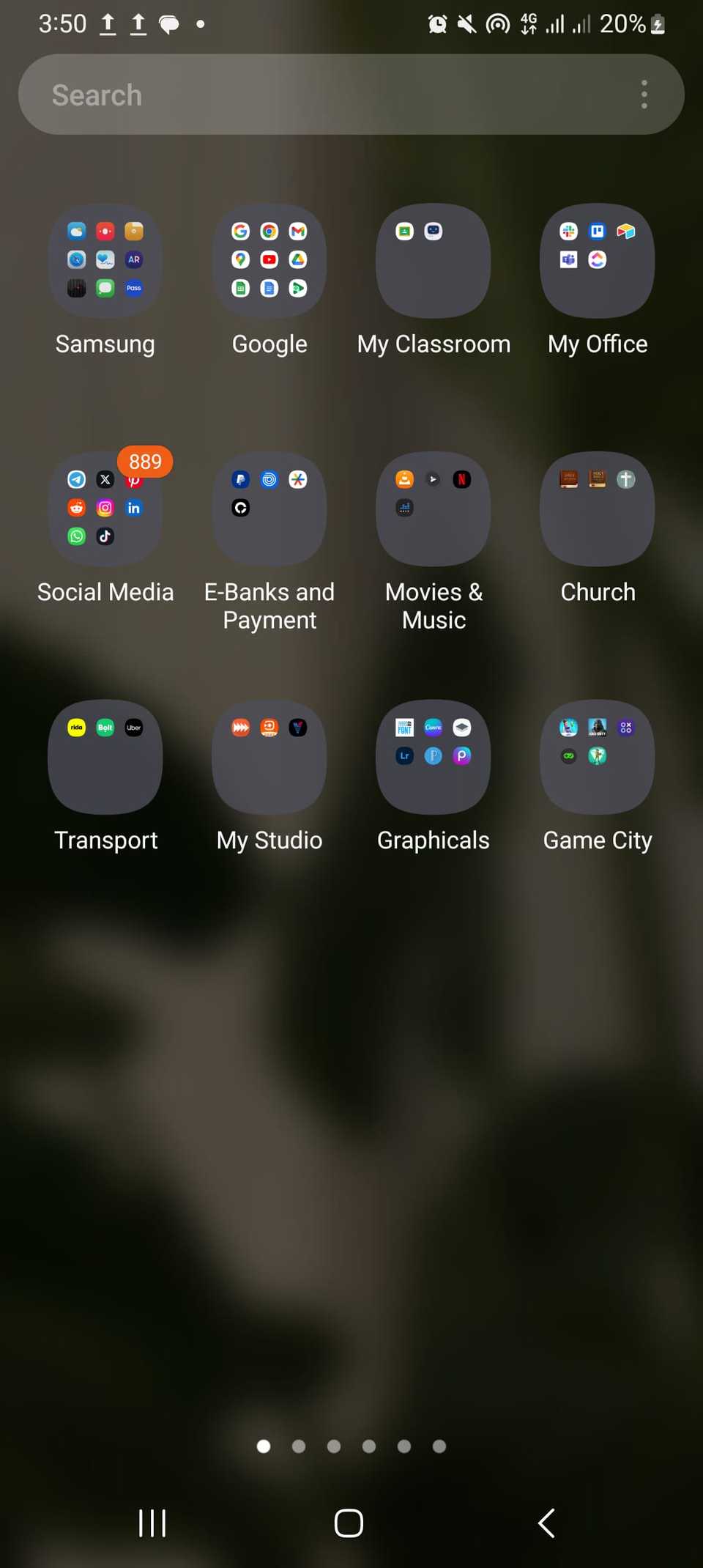Viewport: 703px width, 1568px height.
Task: Open Slack from the My Office folder
Action: tap(569, 232)
